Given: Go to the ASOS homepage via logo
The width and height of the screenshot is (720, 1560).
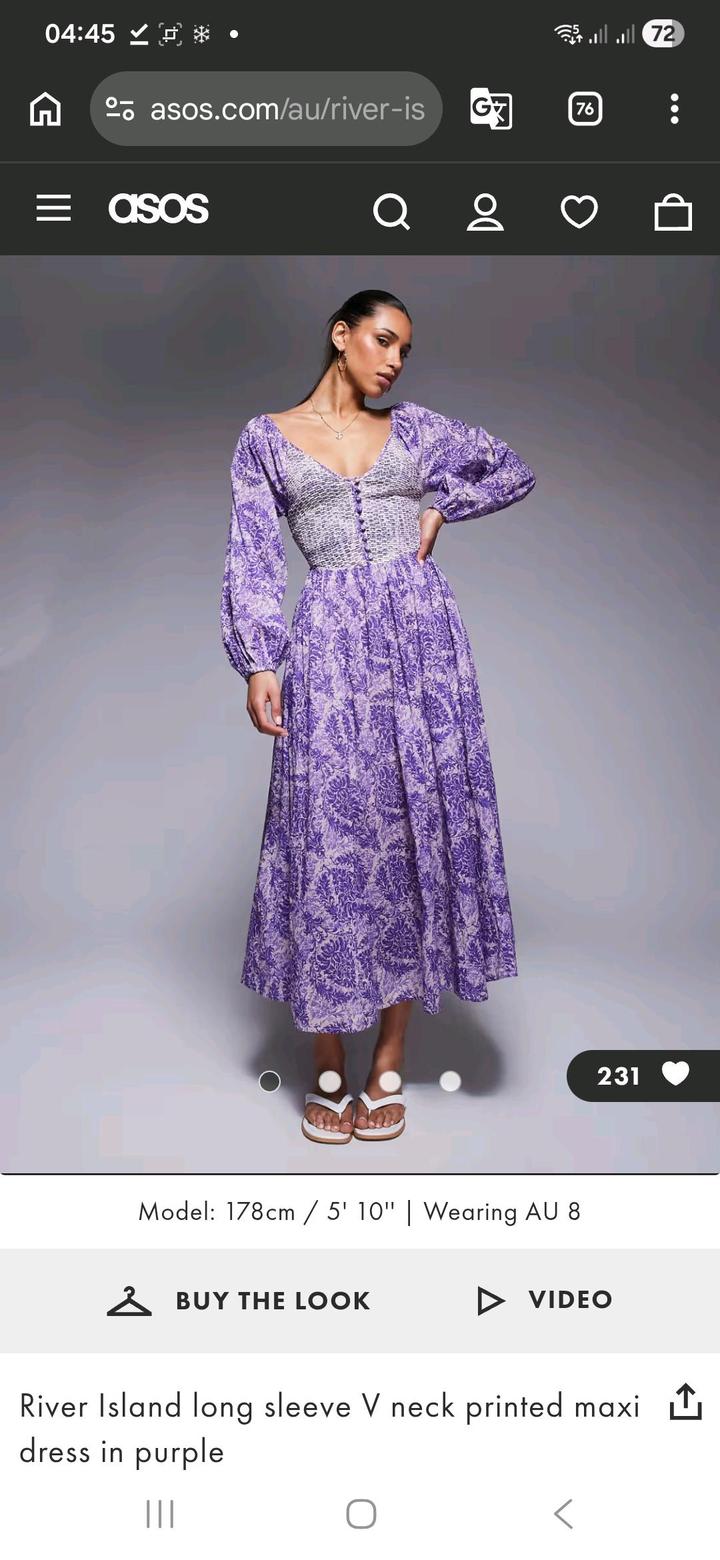Looking at the screenshot, I should coord(158,208).
